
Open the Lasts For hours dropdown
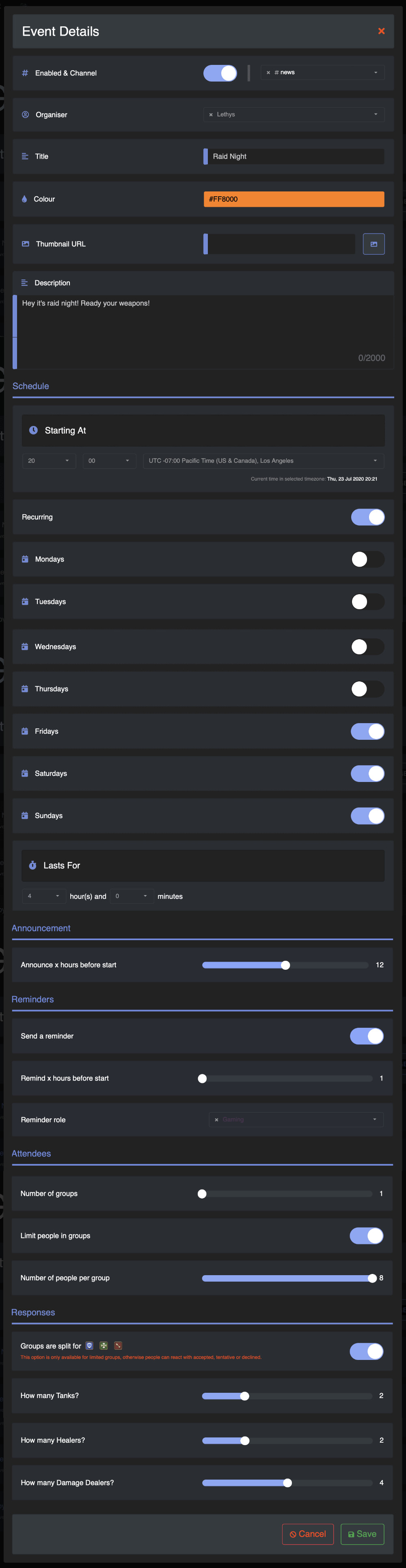[44, 896]
